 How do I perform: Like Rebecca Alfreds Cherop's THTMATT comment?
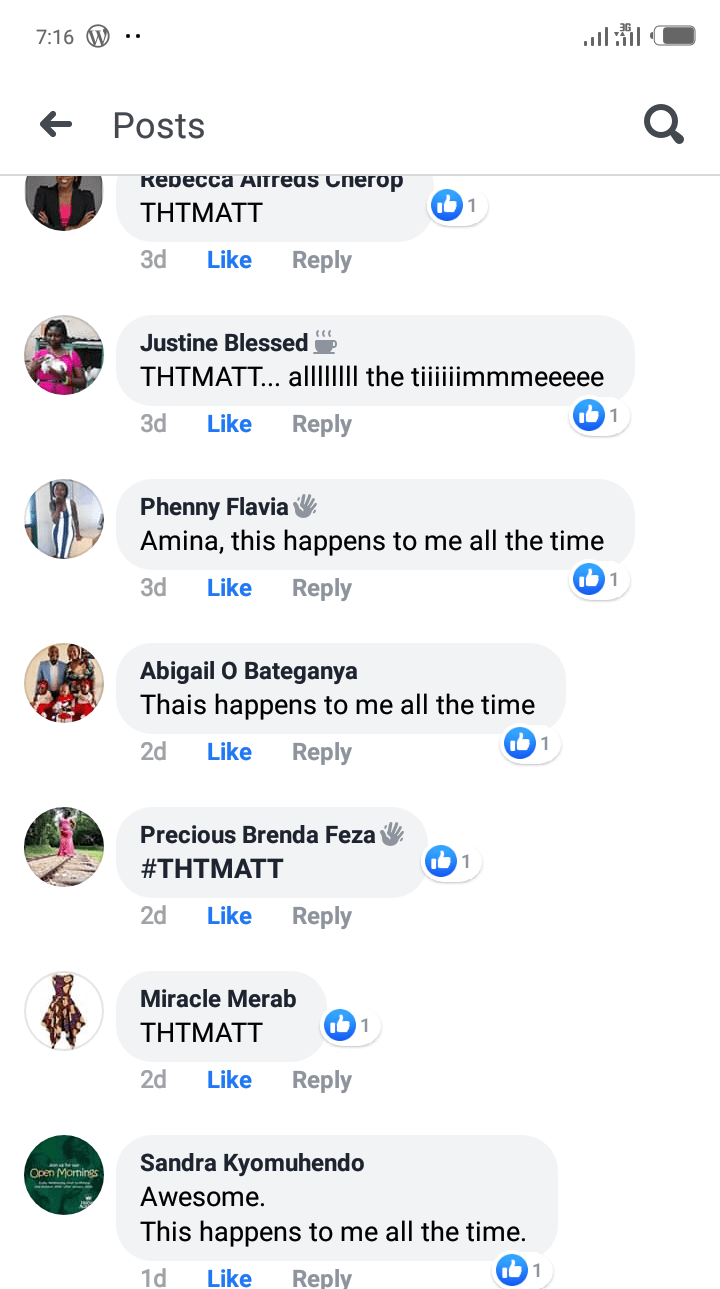coord(229,260)
